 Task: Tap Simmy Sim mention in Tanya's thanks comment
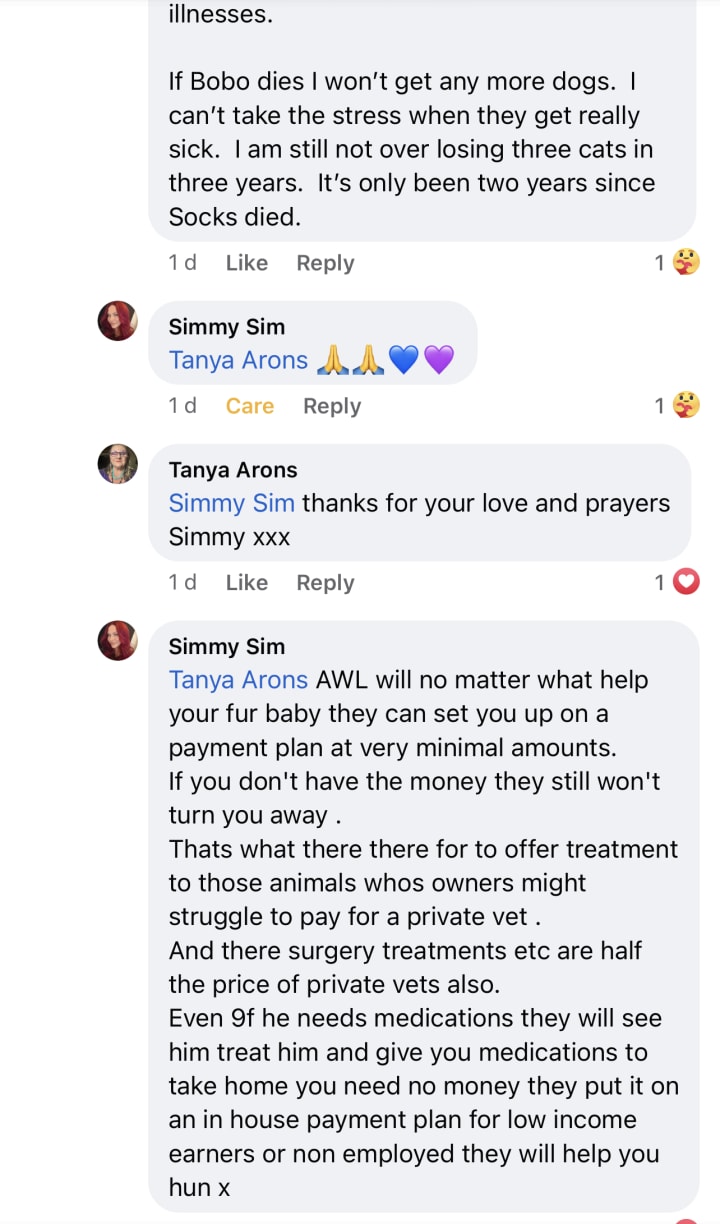click(x=232, y=503)
